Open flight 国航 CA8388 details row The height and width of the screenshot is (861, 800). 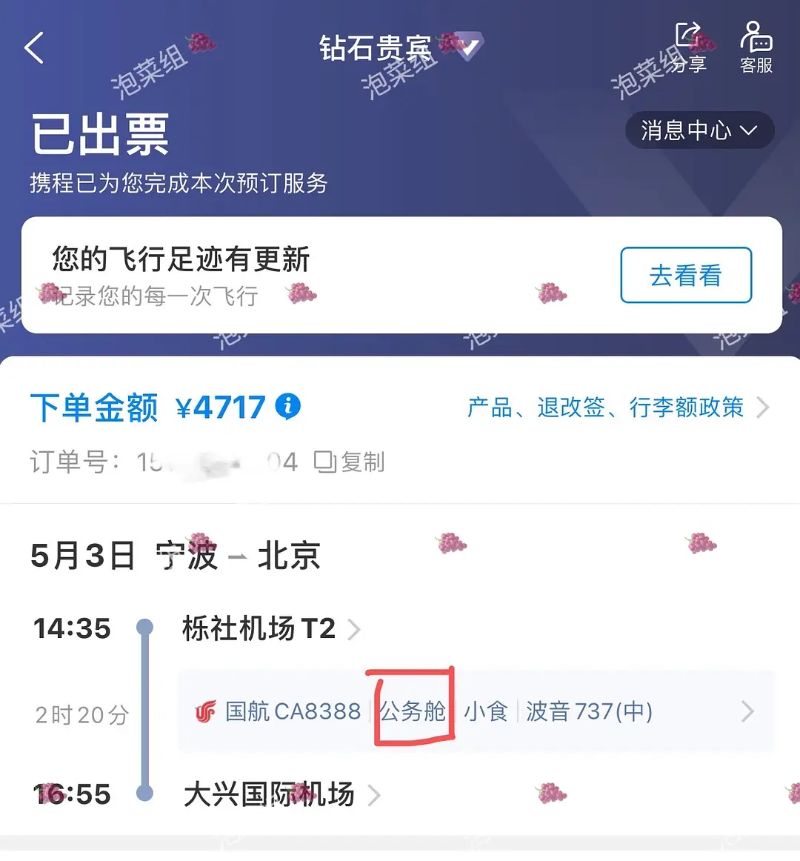click(476, 712)
